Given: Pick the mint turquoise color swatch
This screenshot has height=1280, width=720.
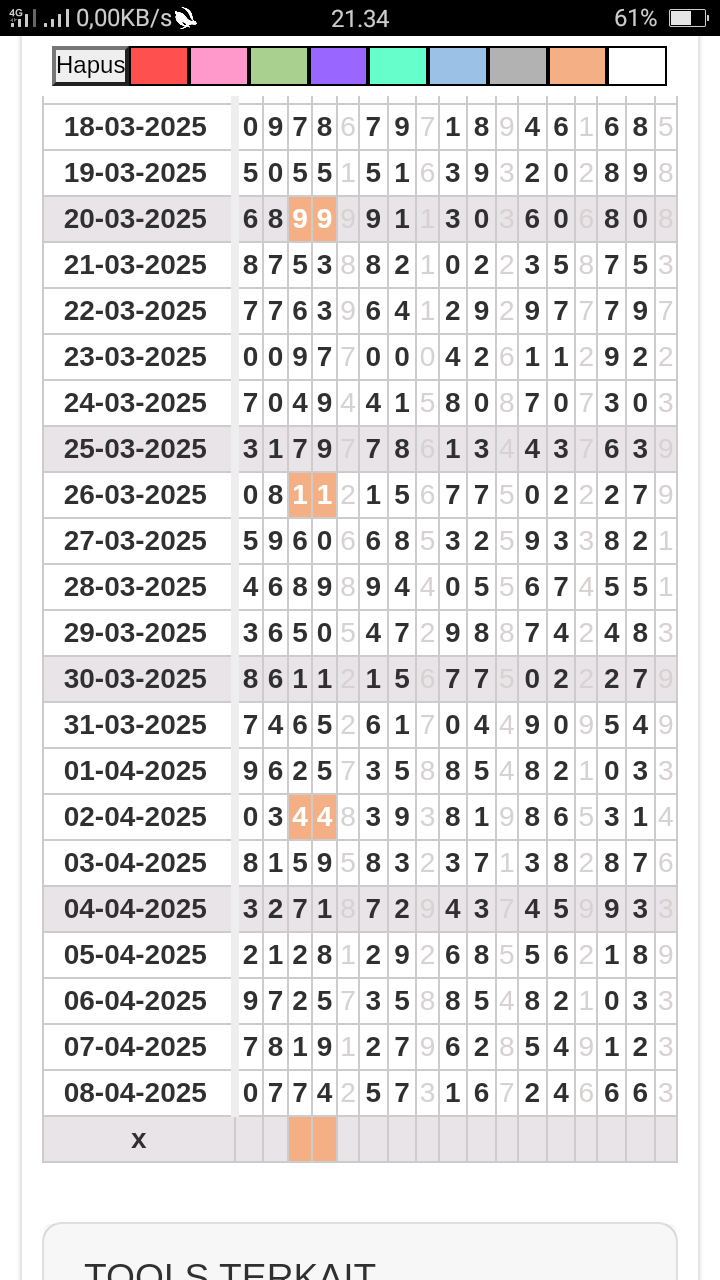Looking at the screenshot, I should pyautogui.click(x=398, y=66).
